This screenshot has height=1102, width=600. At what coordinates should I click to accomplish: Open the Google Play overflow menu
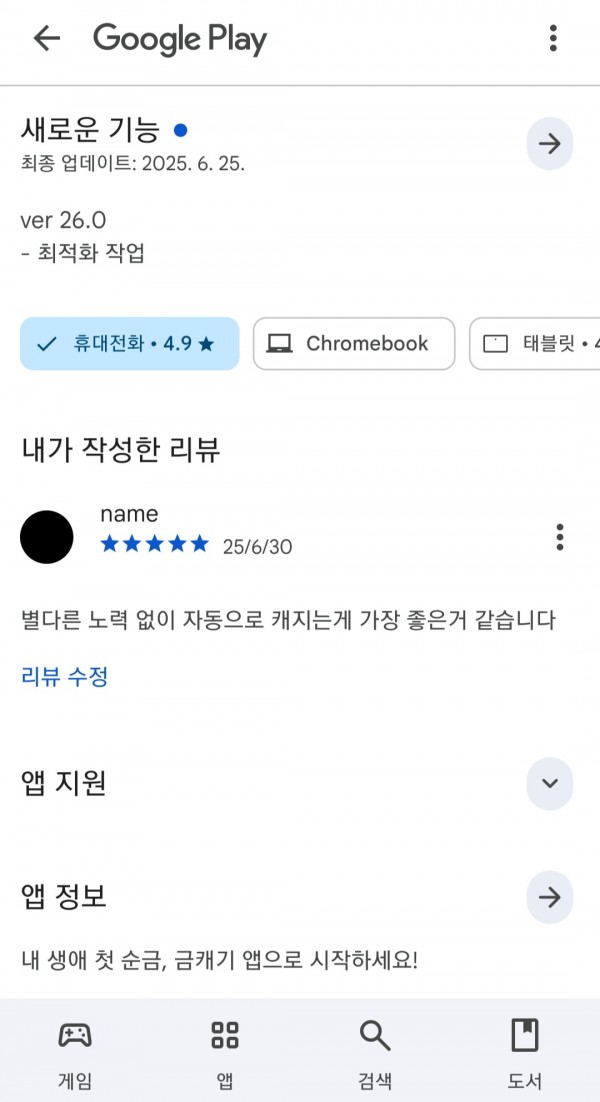click(553, 38)
